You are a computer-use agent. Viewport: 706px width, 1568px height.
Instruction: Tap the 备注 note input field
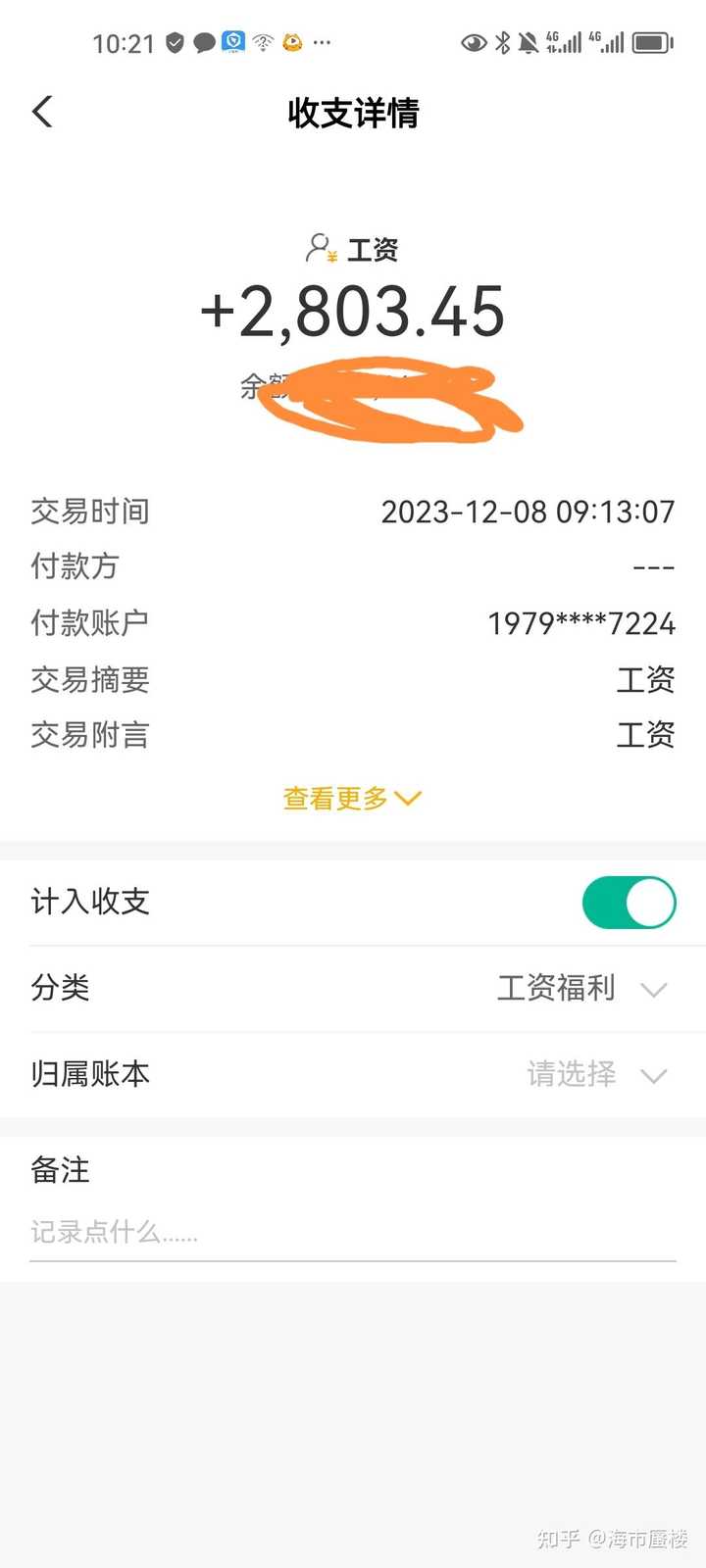pyautogui.click(x=353, y=1233)
